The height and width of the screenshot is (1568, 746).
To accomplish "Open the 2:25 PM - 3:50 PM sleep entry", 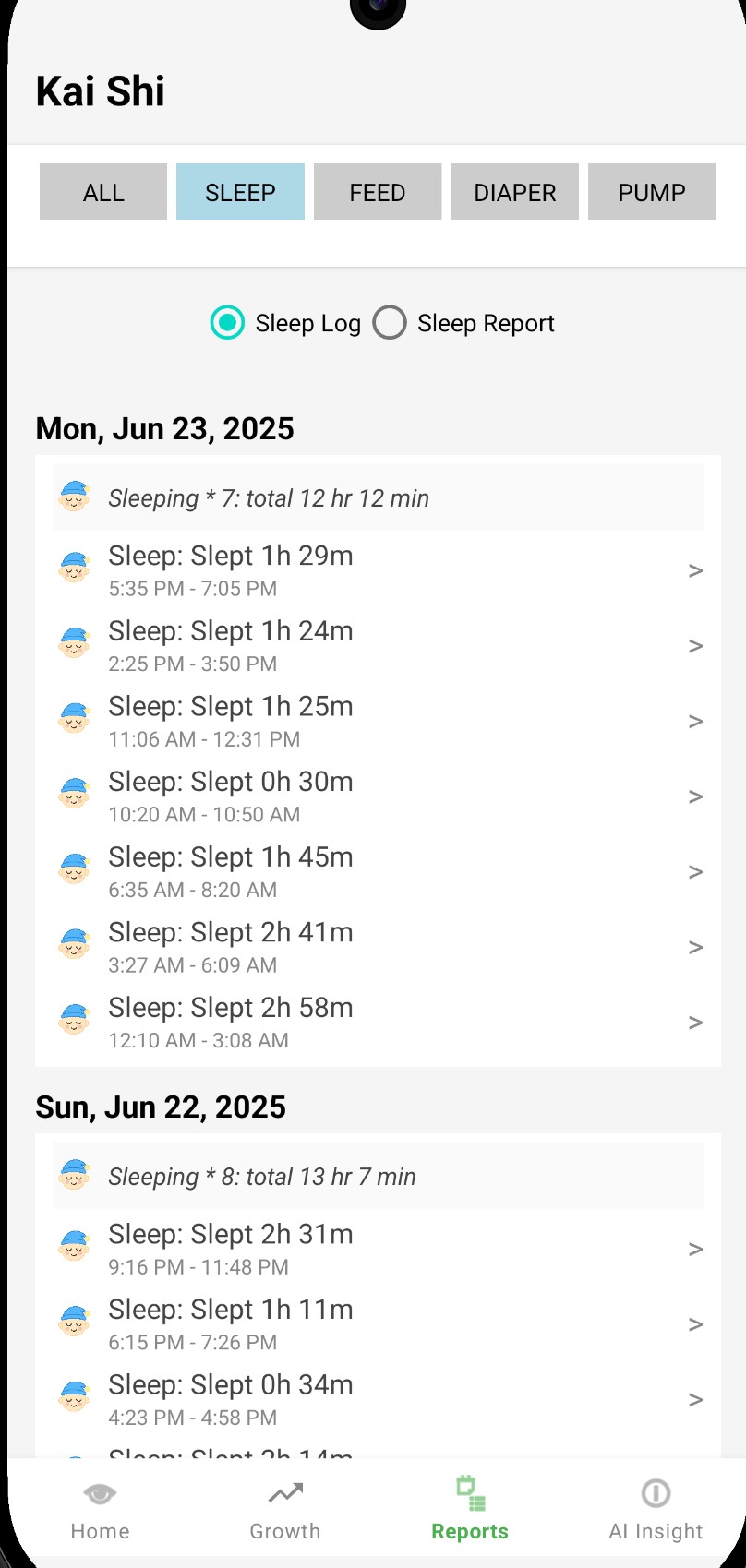I will 378,646.
